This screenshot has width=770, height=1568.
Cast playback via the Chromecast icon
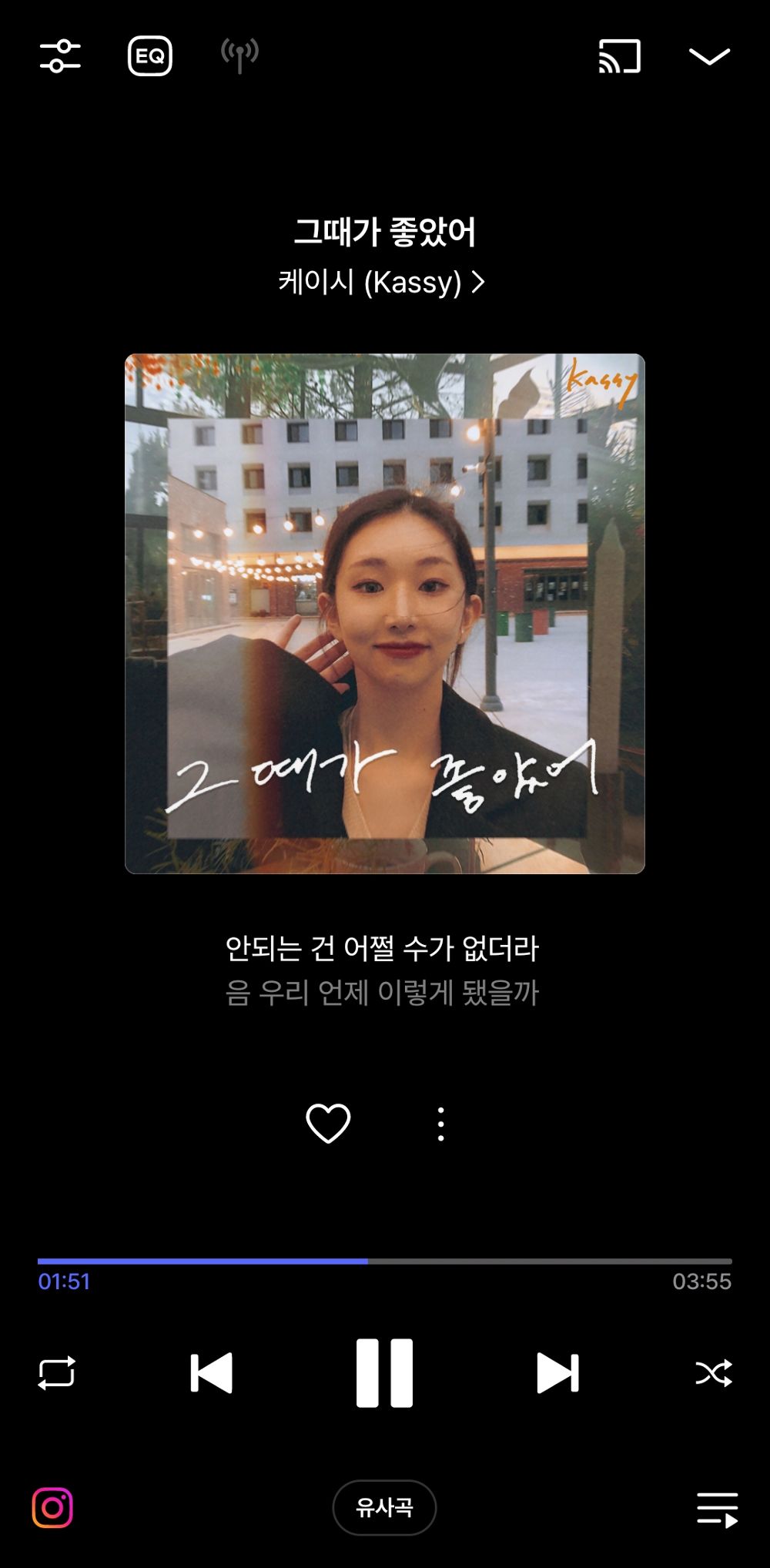tap(620, 57)
